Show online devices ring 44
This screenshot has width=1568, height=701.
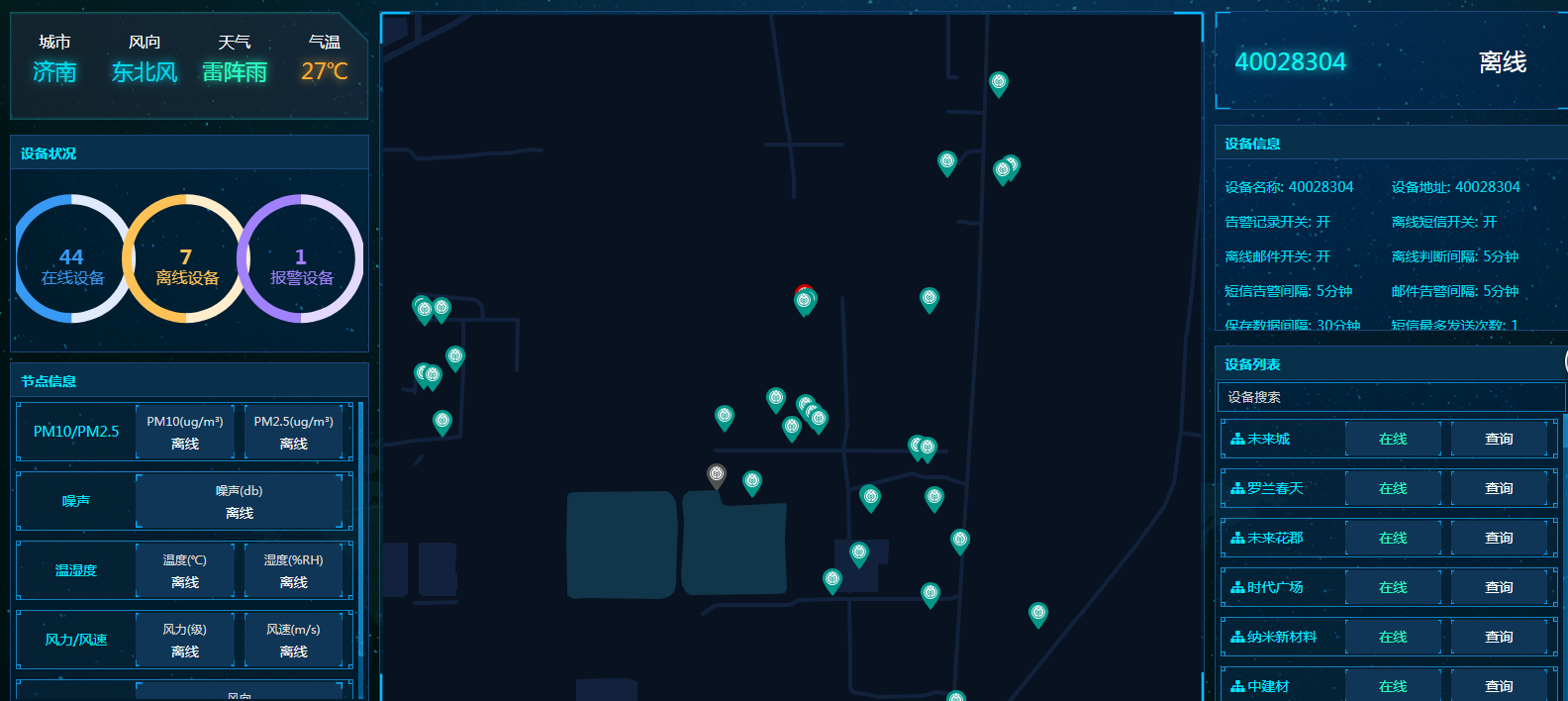pyautogui.click(x=72, y=258)
